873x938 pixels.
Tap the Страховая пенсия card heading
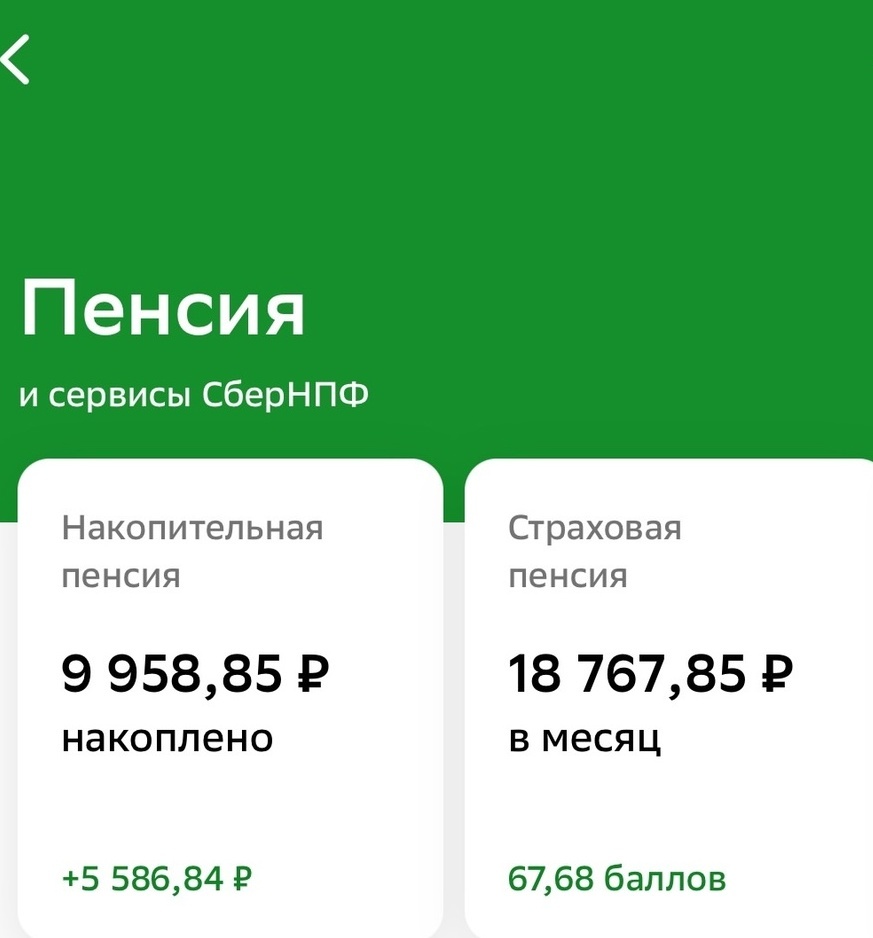(595, 552)
